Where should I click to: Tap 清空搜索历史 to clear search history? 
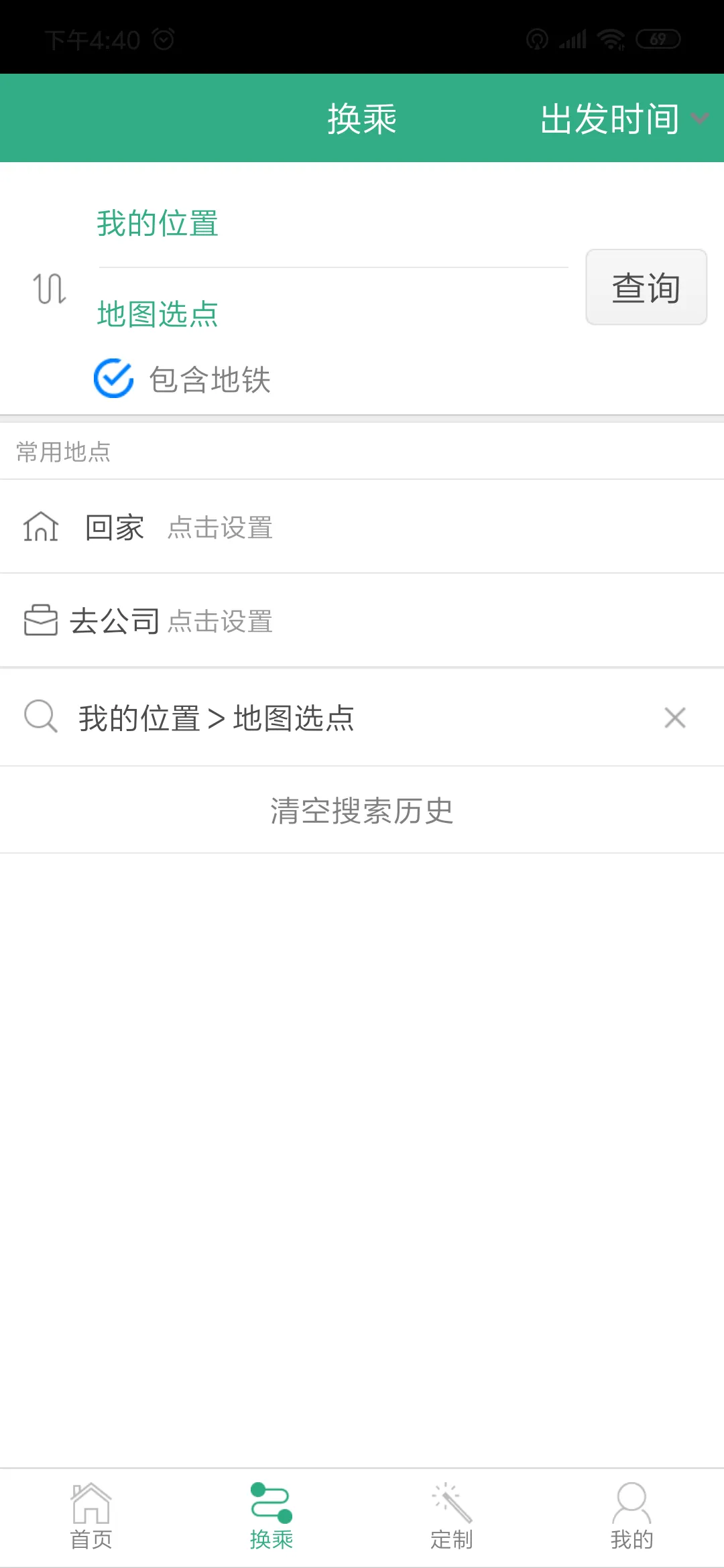pyautogui.click(x=362, y=809)
